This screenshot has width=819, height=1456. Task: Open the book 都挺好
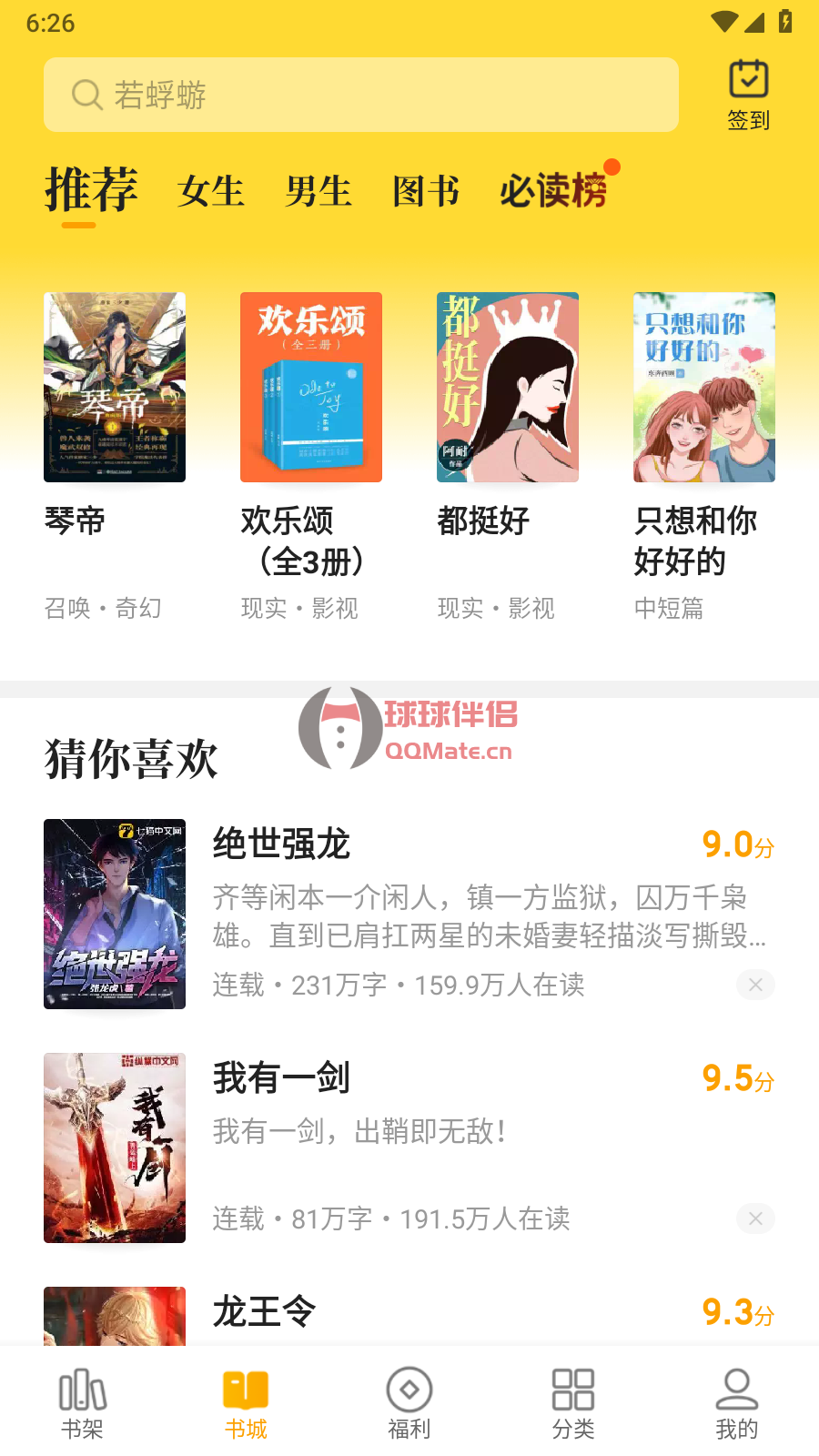(x=507, y=386)
